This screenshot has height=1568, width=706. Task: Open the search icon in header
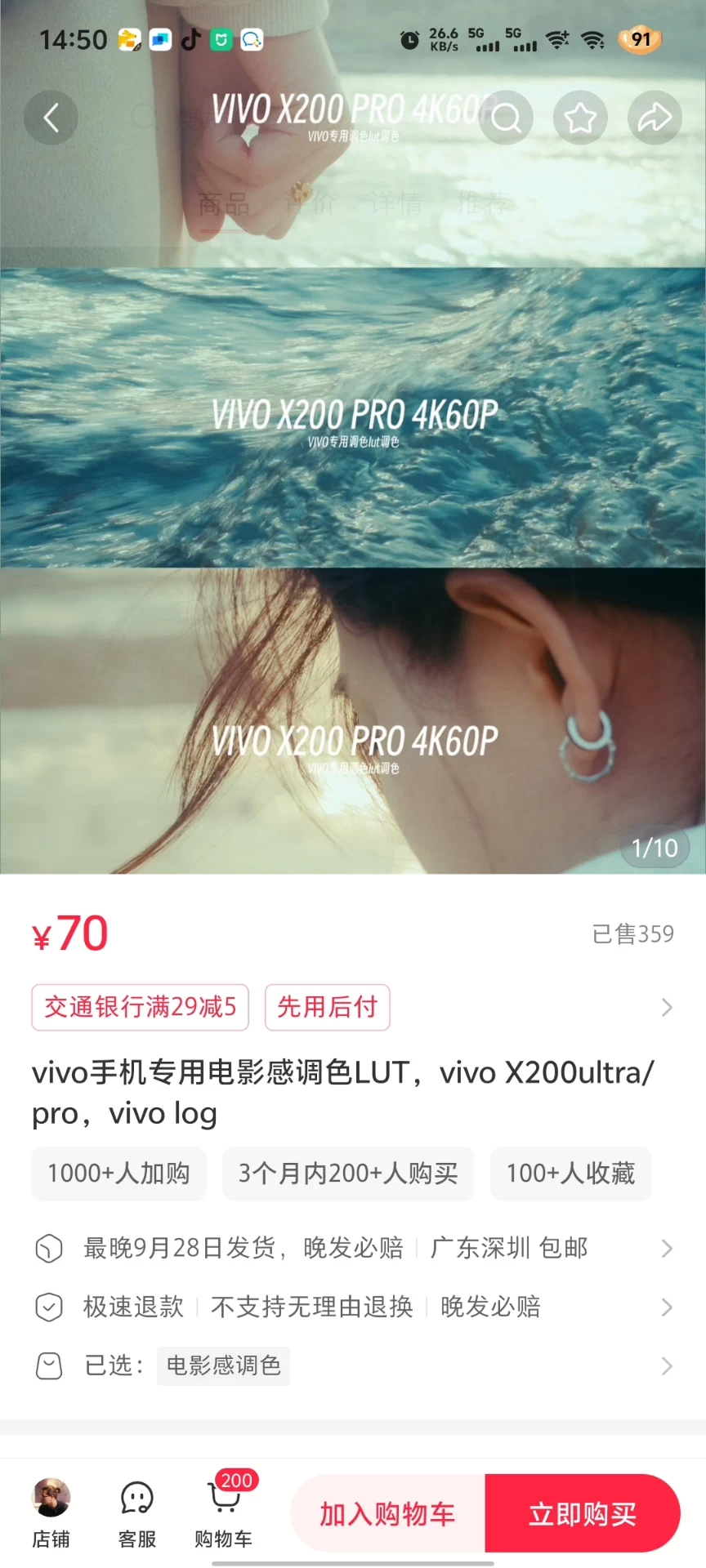click(x=507, y=118)
